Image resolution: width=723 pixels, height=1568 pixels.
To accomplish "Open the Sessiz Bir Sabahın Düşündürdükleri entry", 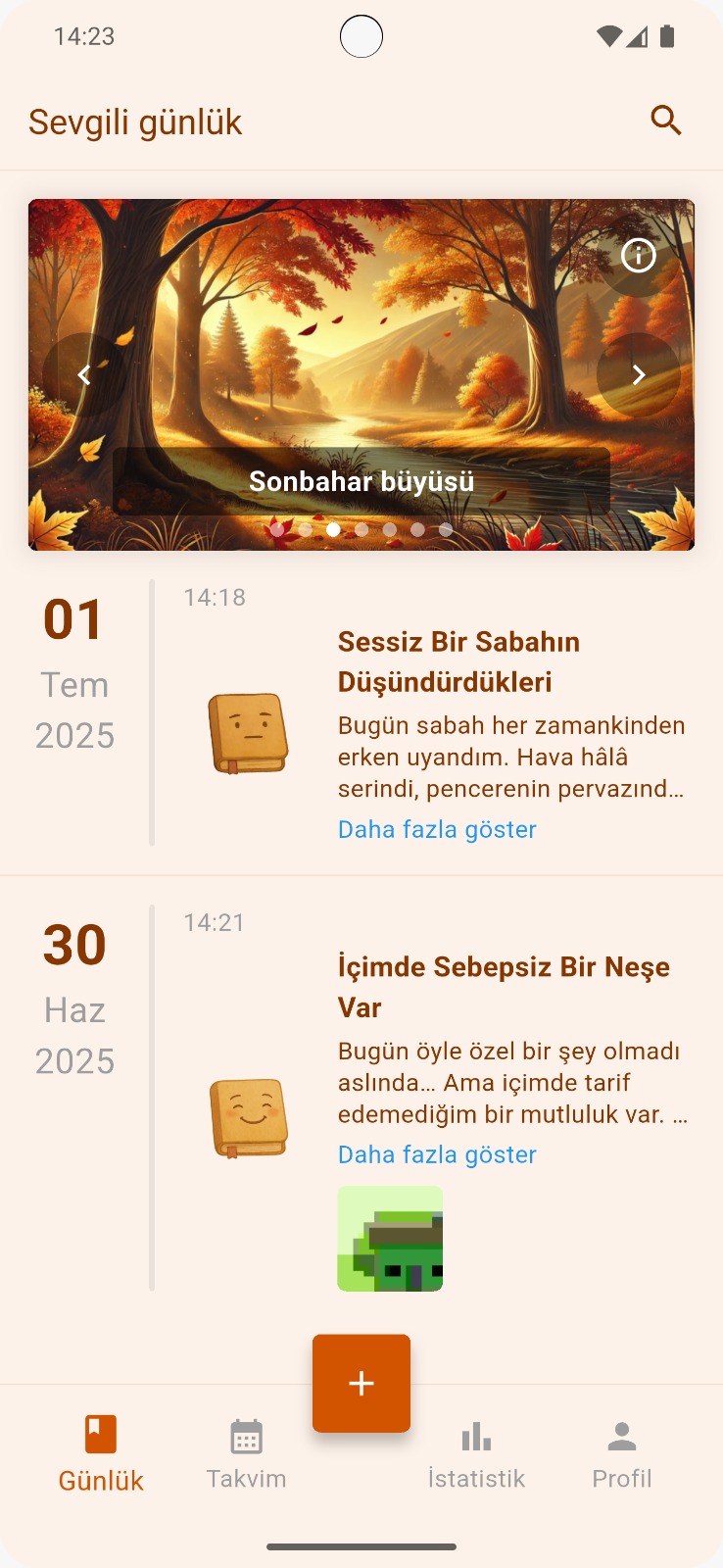I will click(458, 661).
